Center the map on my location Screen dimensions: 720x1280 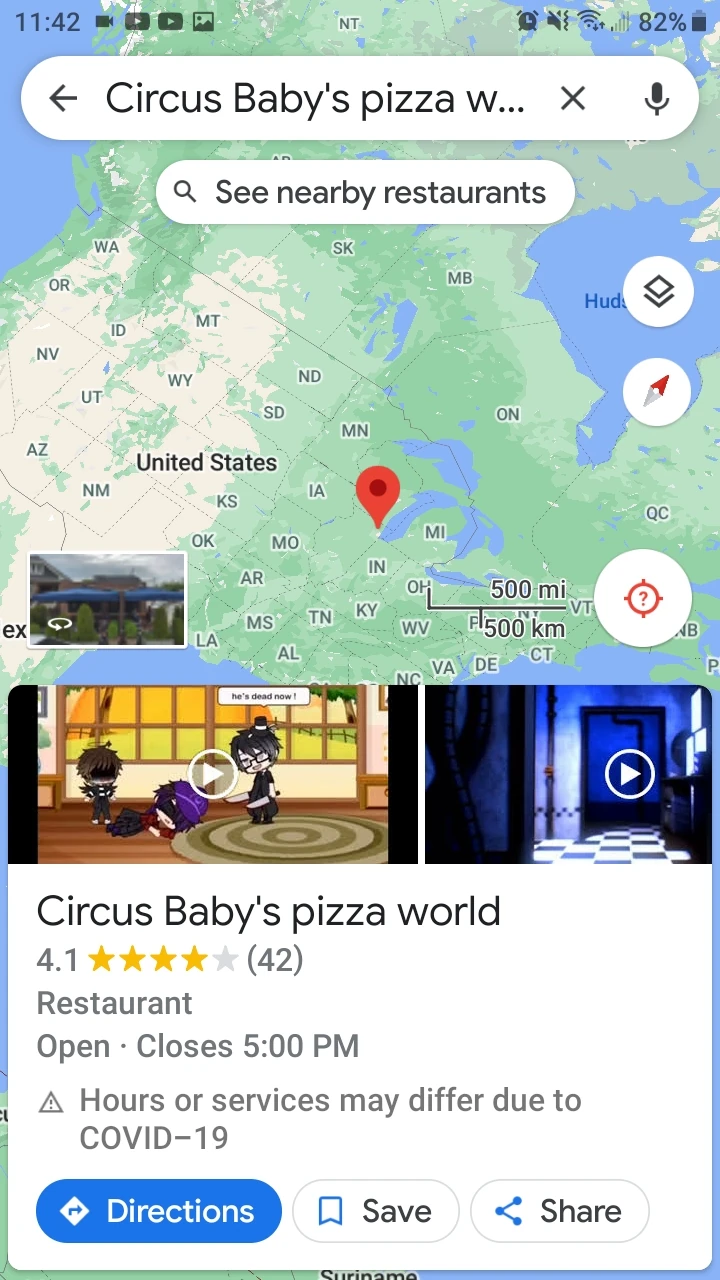click(643, 599)
